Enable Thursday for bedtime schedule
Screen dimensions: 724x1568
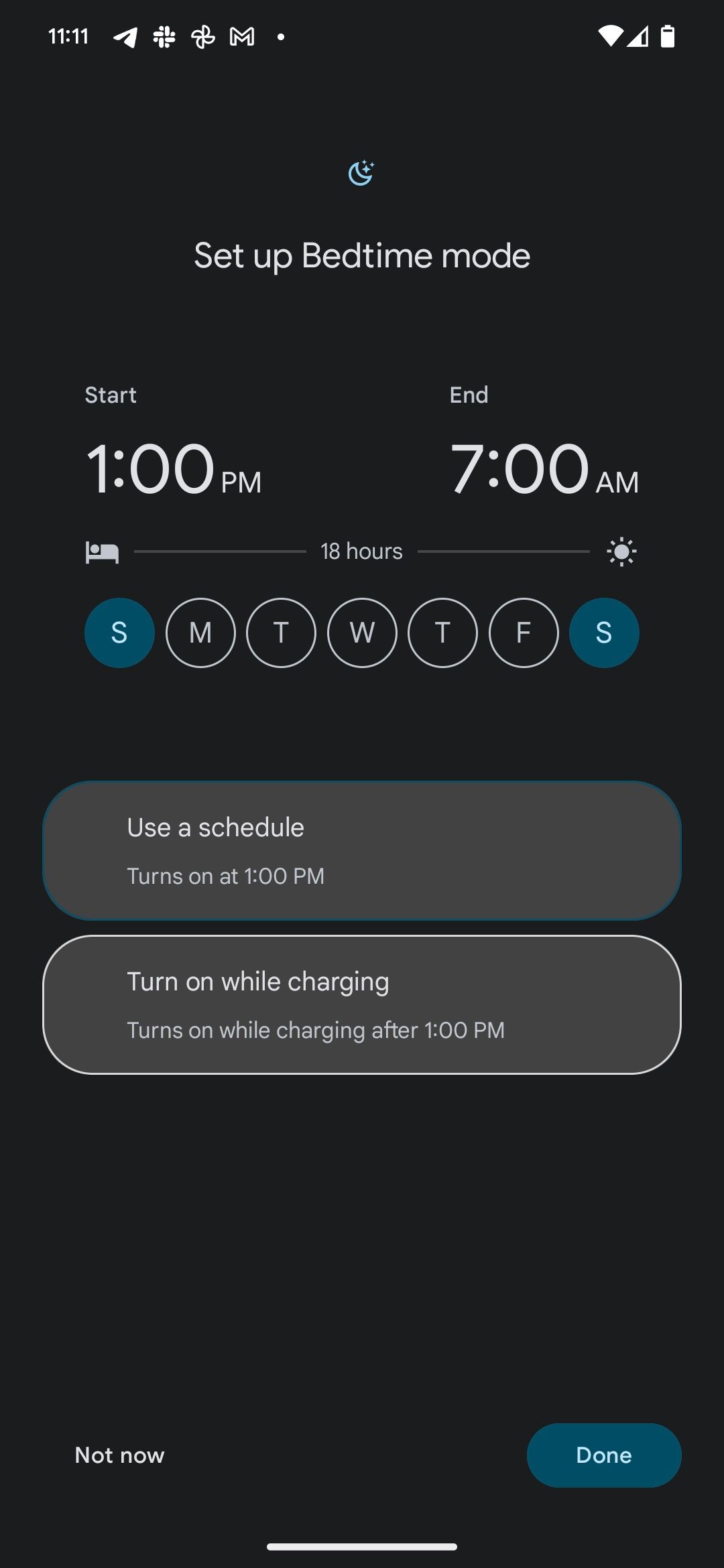(x=442, y=633)
